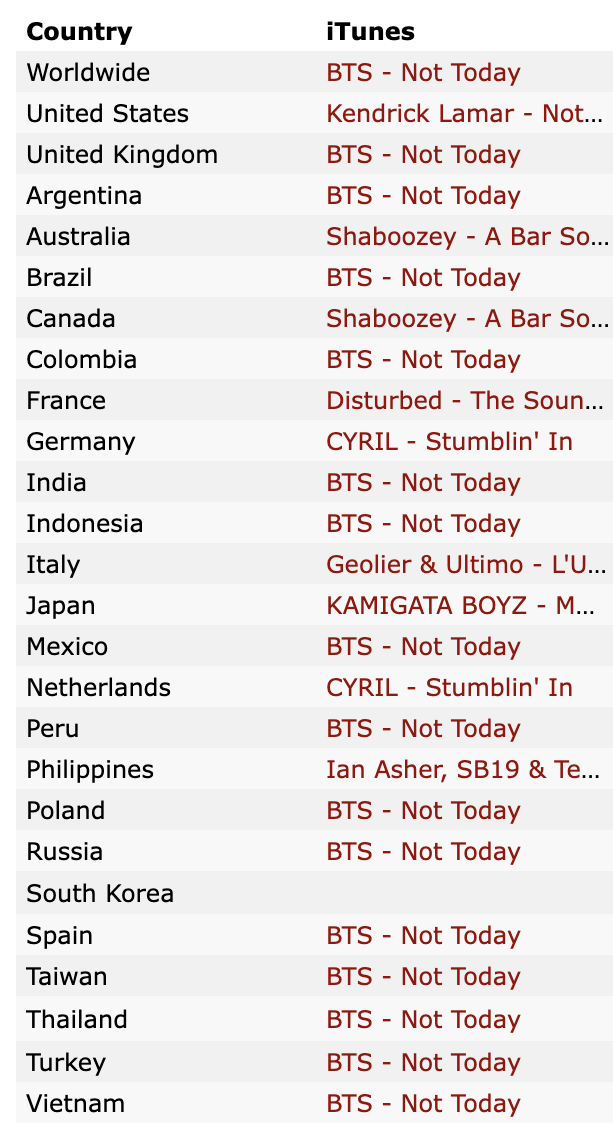The width and height of the screenshot is (613, 1130).
Task: Open United Kingdom's BTS - Not Today link
Action: point(424,155)
